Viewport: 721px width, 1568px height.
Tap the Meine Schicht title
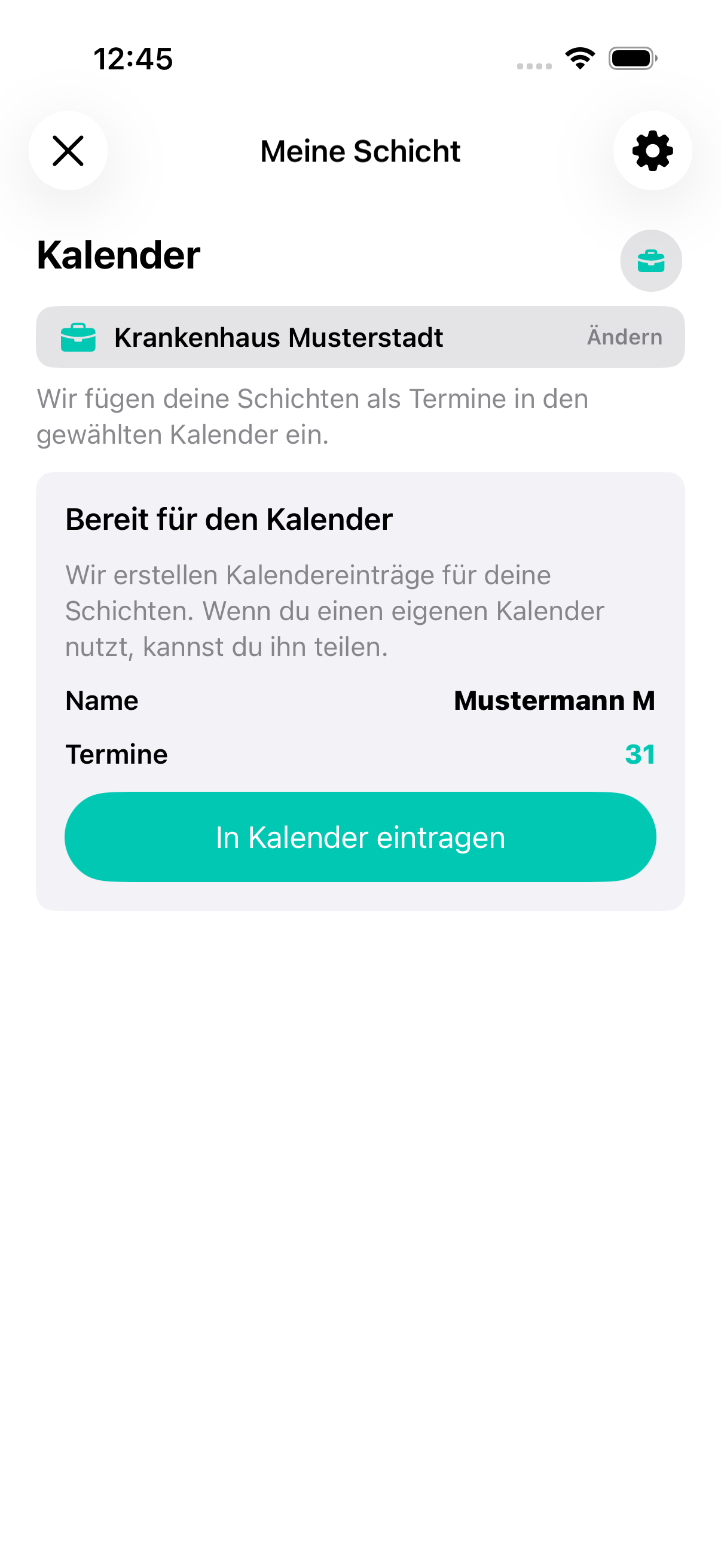click(x=359, y=151)
